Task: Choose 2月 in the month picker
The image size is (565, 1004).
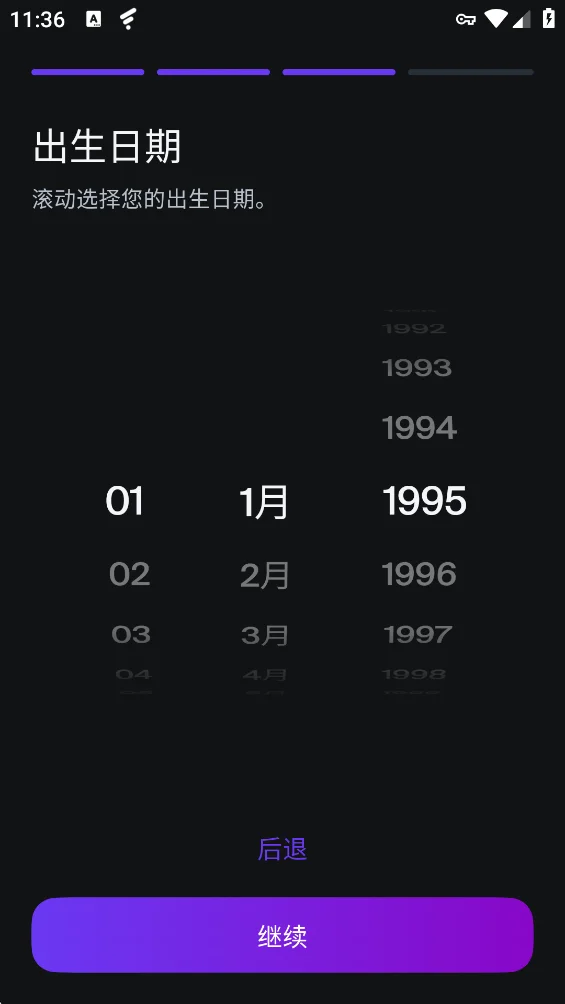Action: 265,576
